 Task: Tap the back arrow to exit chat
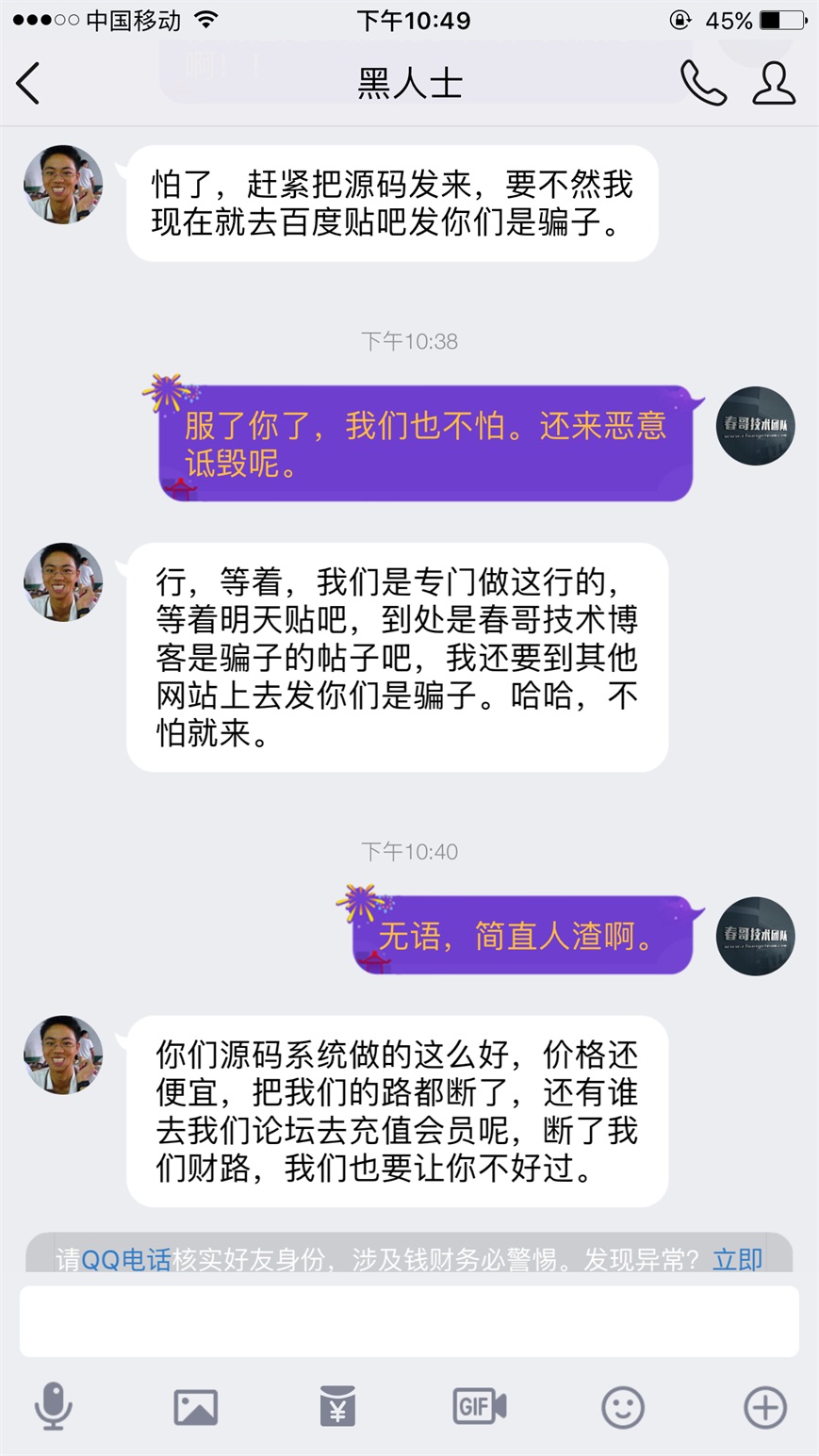pos(28,83)
